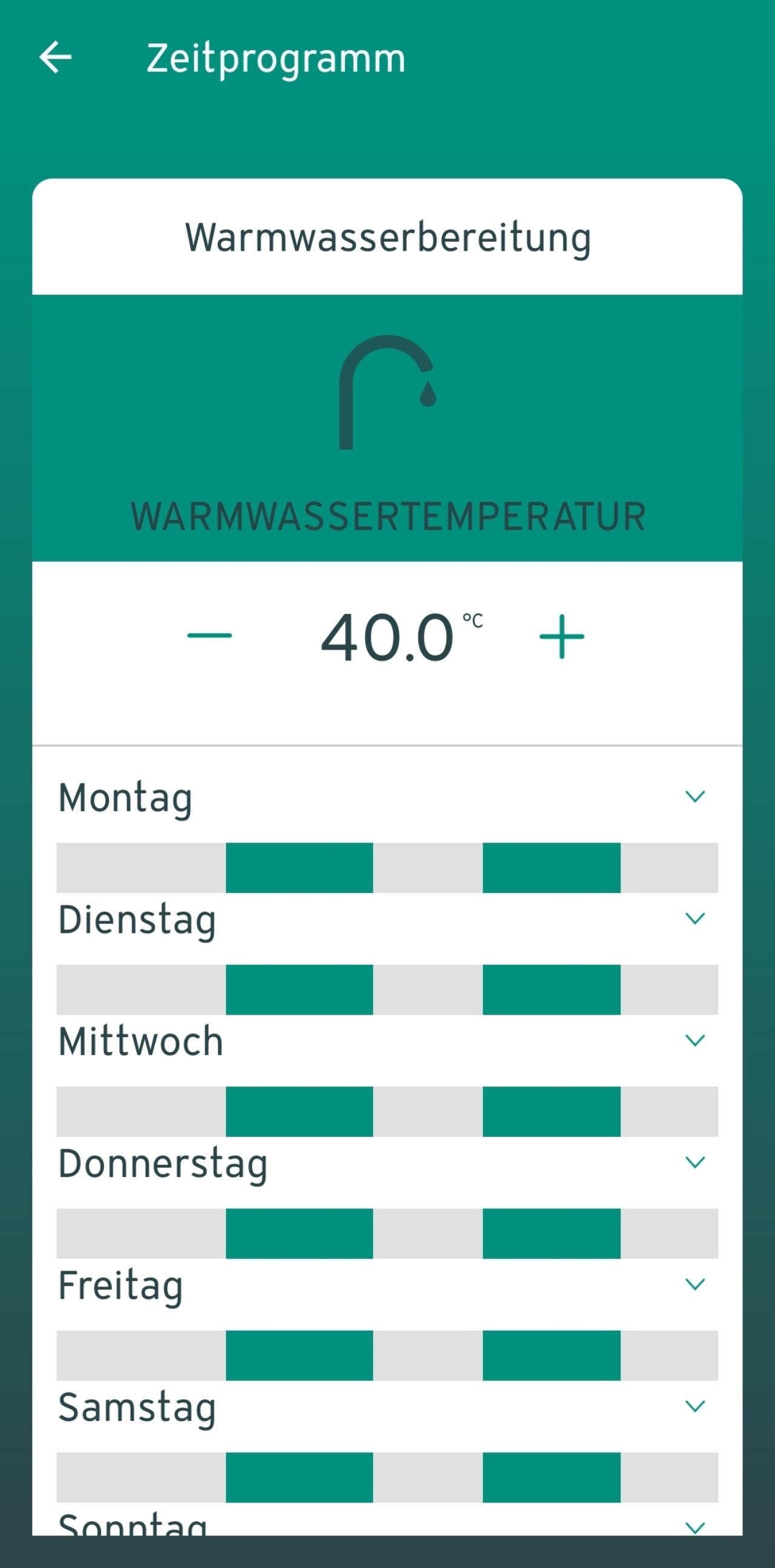Viewport: 775px width, 1568px height.
Task: Increase the warm water temperature
Action: tap(561, 637)
